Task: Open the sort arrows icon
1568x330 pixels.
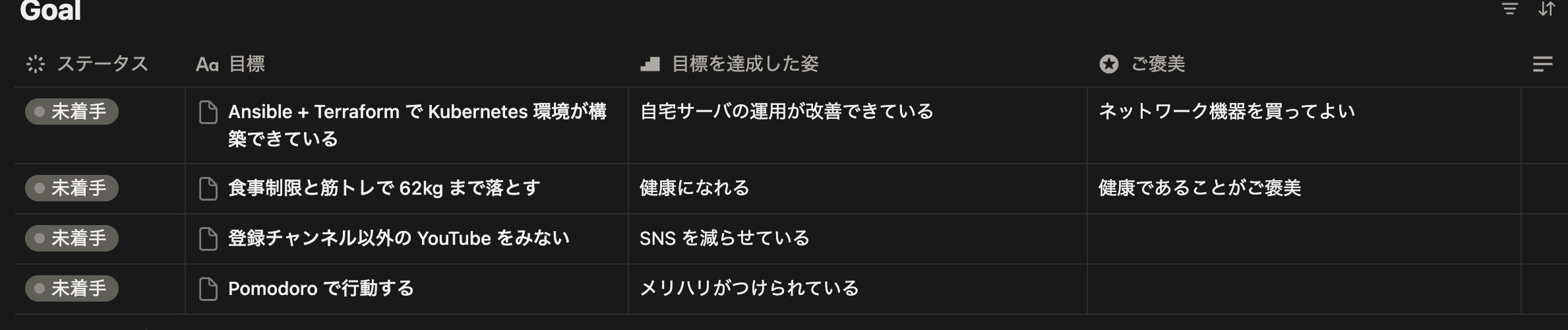Action: point(1546,9)
